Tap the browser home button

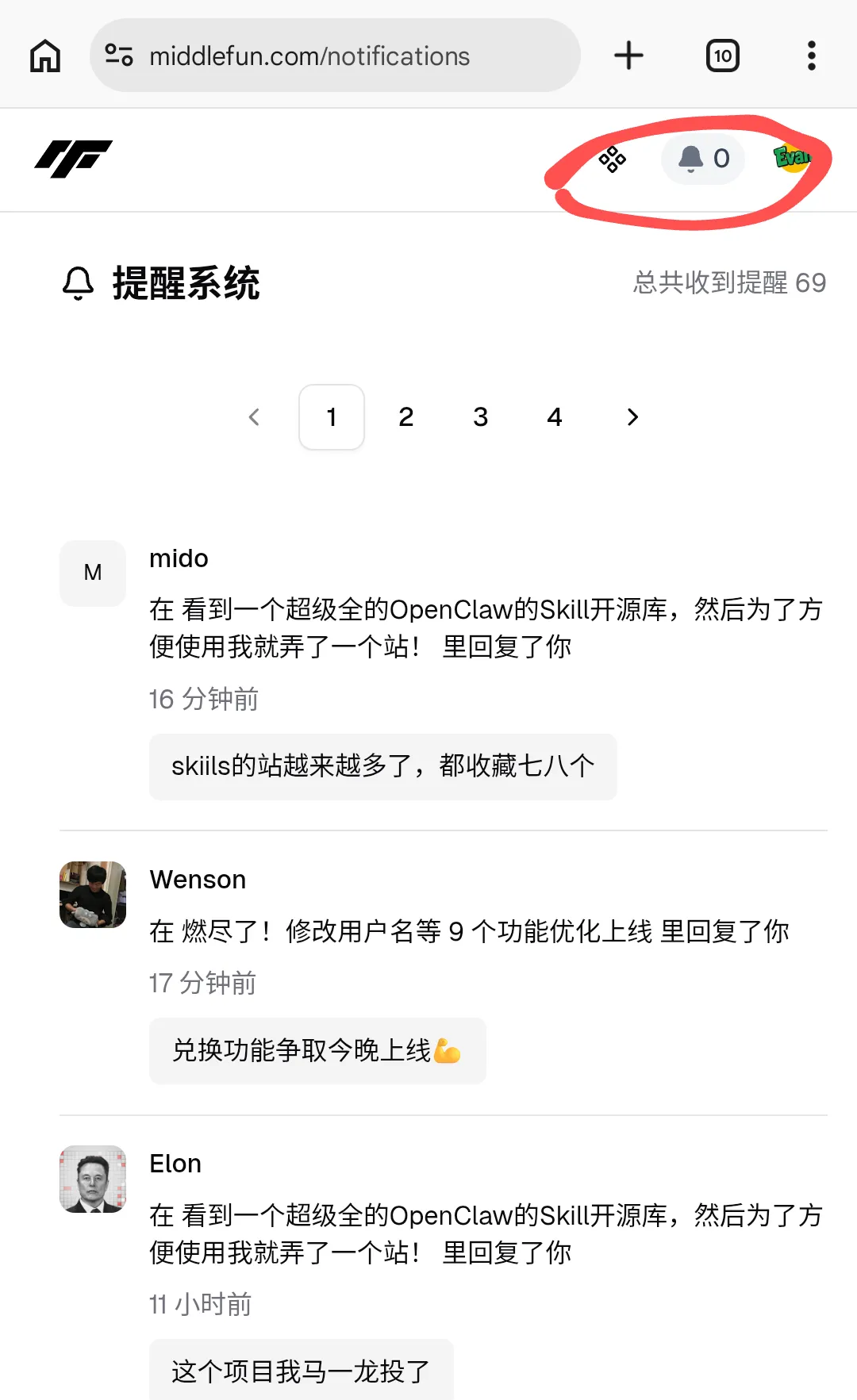click(45, 56)
